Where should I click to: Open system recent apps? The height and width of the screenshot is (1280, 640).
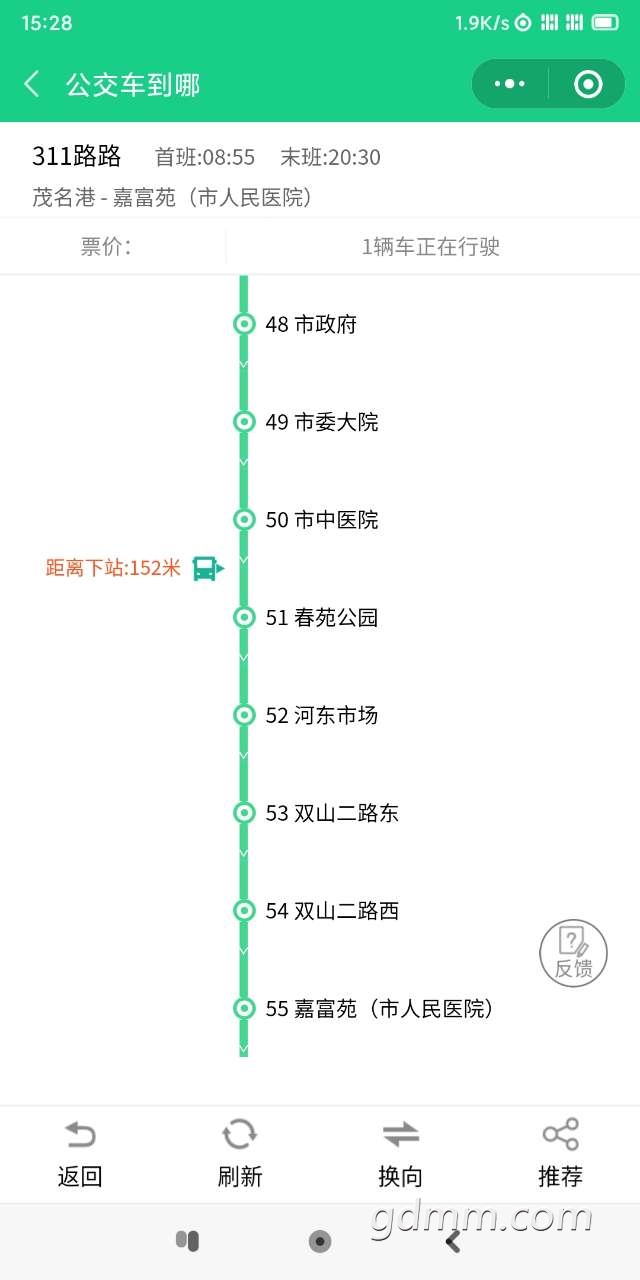pyautogui.click(x=187, y=1241)
